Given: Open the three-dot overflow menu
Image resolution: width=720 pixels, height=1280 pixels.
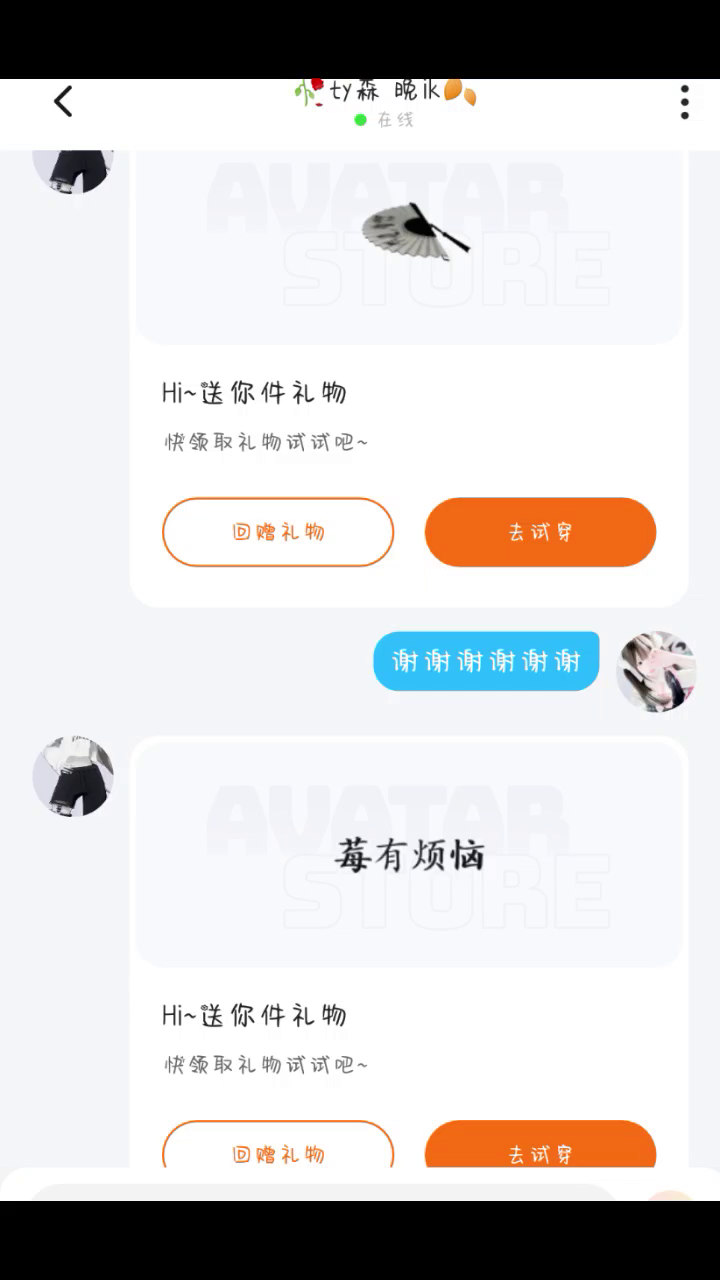Looking at the screenshot, I should [684, 102].
